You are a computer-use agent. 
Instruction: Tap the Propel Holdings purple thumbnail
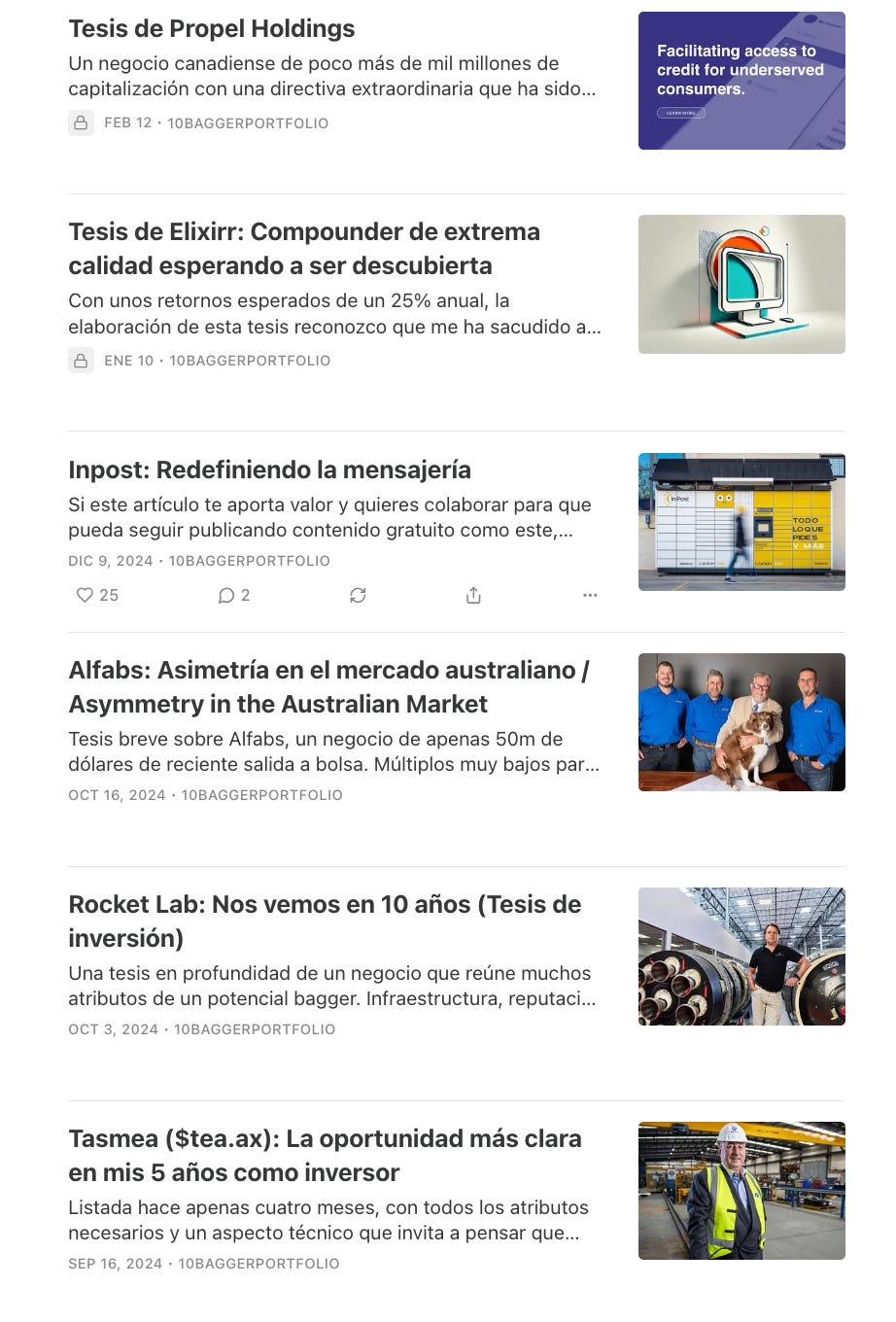point(741,81)
